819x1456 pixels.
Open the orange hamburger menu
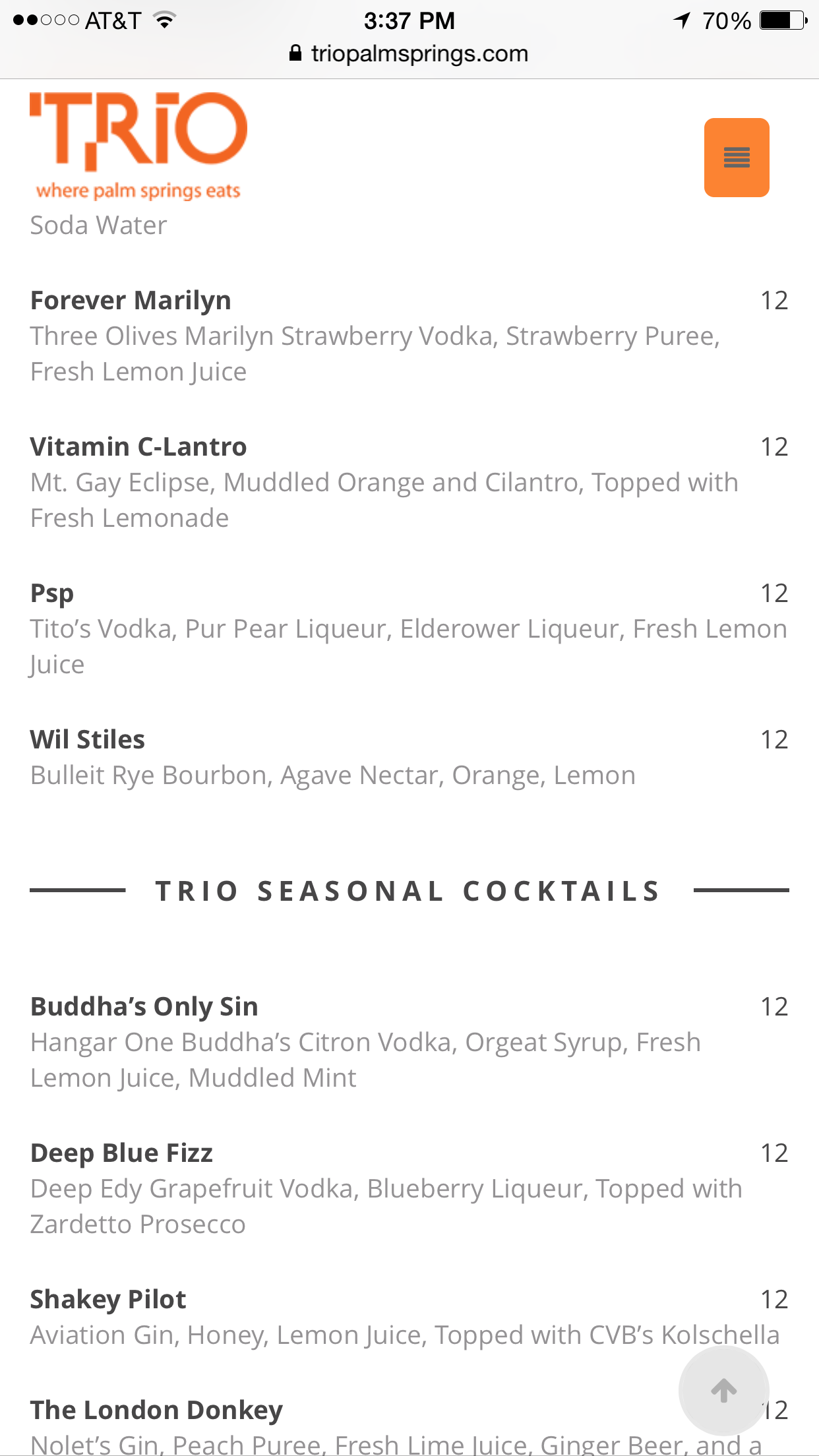click(737, 158)
